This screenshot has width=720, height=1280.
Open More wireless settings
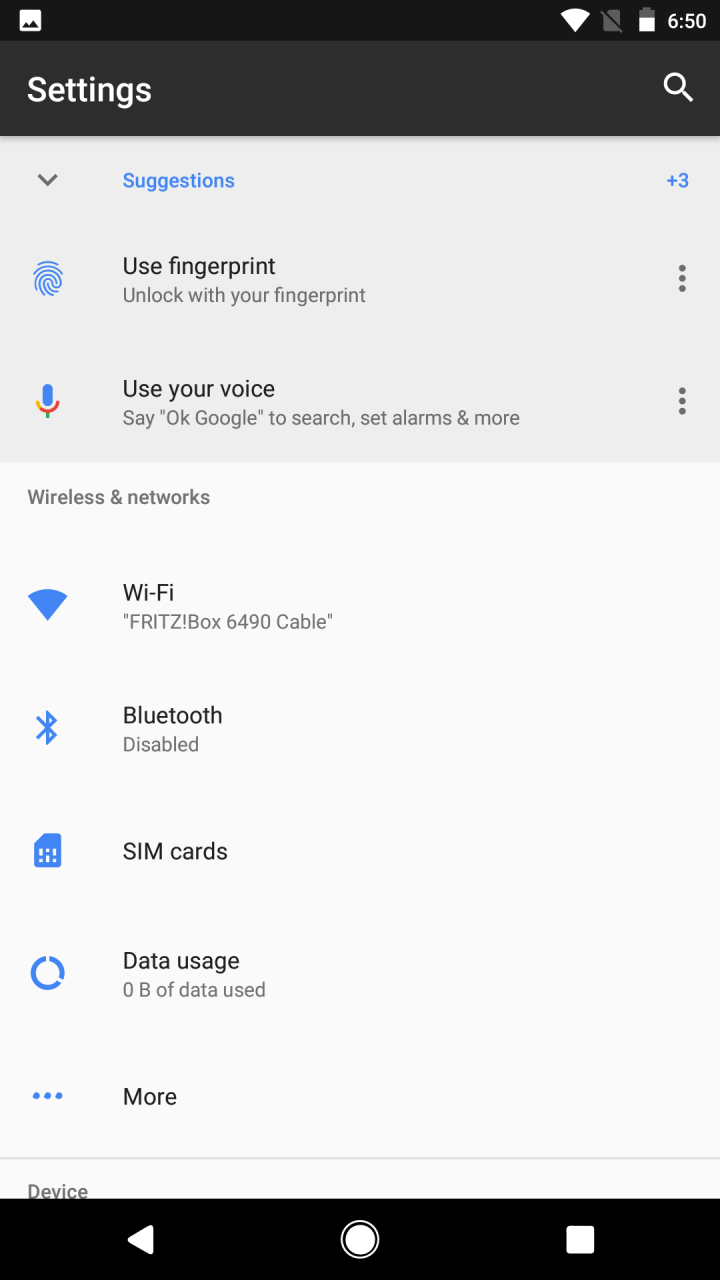tap(360, 1096)
